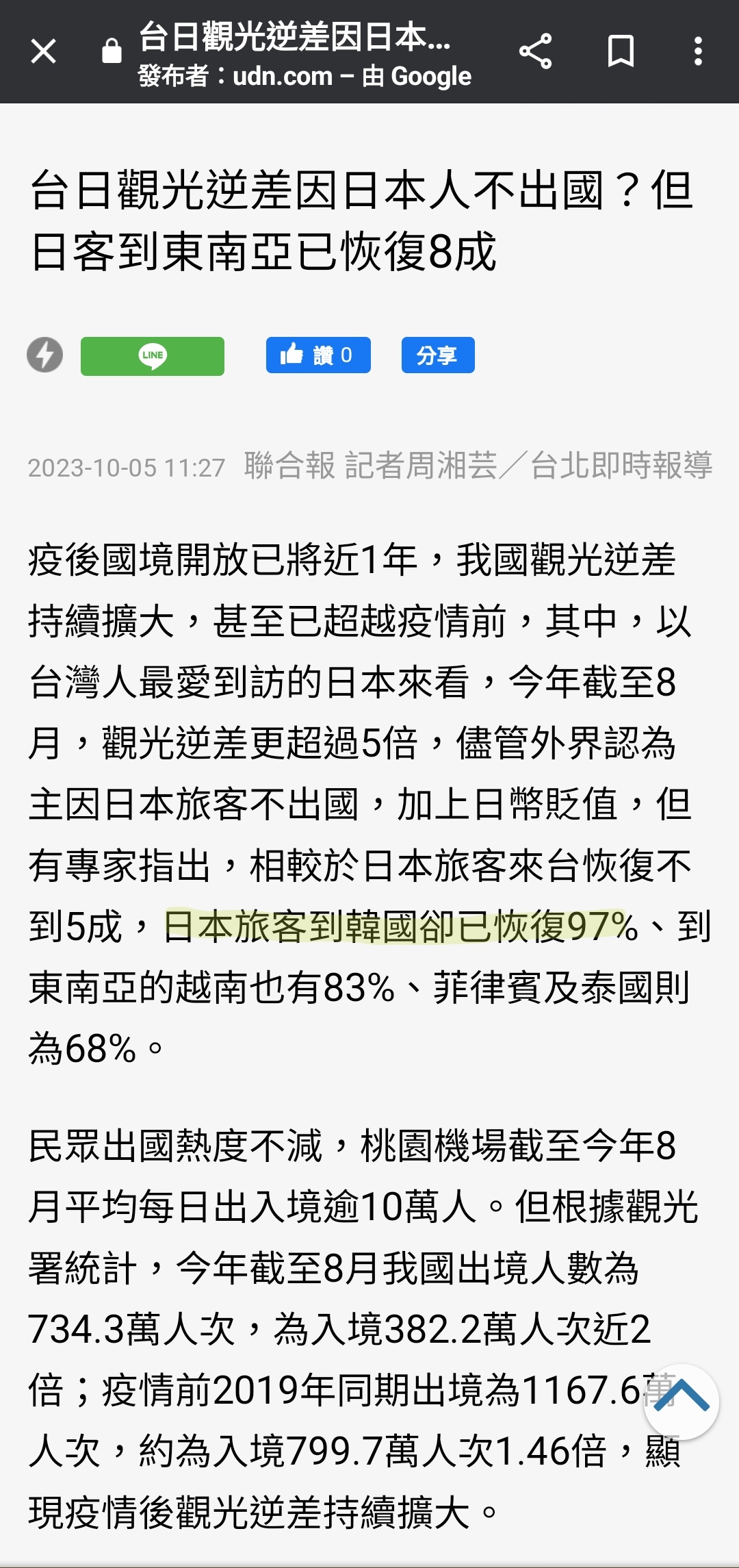739x1568 pixels.
Task: Bookmark this udn.com article
Action: 621,51
